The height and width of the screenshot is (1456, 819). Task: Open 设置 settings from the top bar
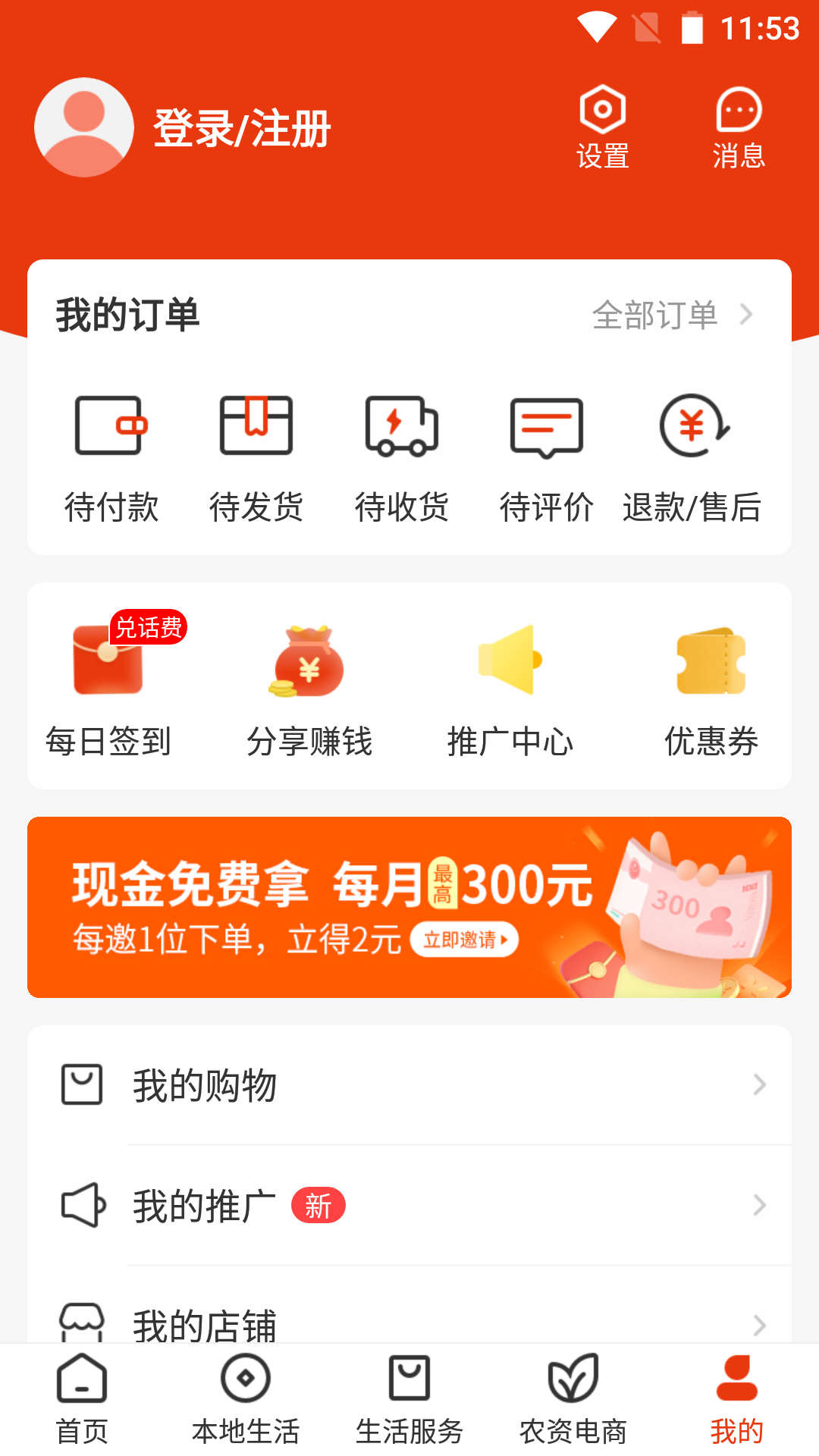tap(601, 127)
